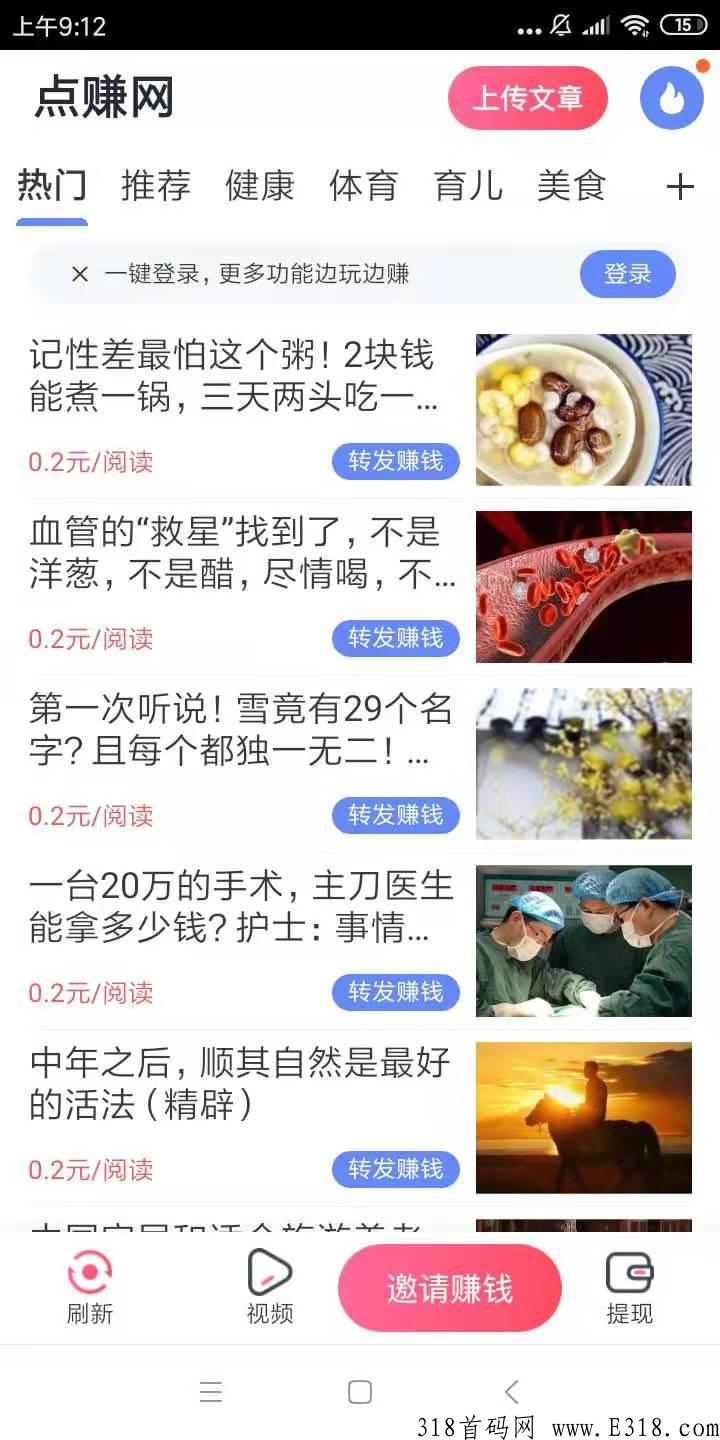This screenshot has height=1440, width=720.
Task: Tap the 上传文章 upload button
Action: 528,98
